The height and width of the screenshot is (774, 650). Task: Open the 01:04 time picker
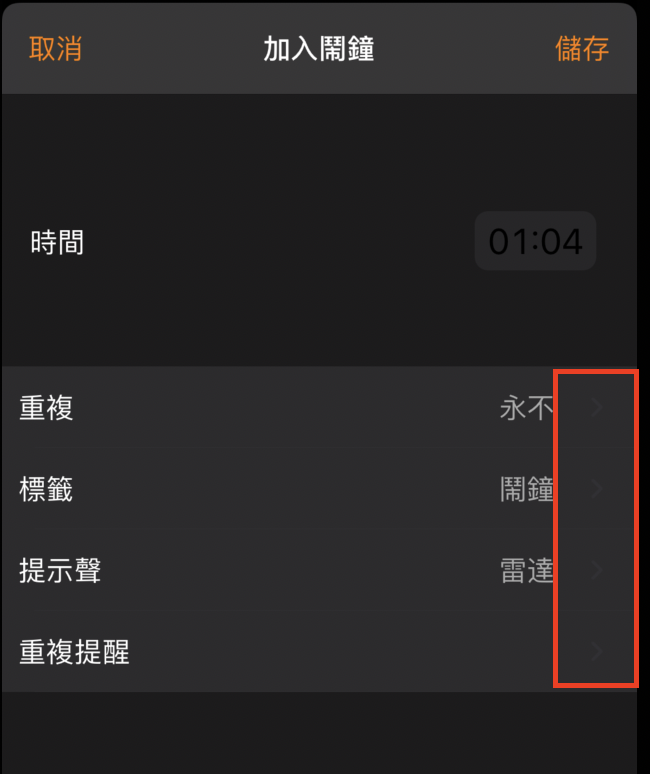tap(535, 241)
